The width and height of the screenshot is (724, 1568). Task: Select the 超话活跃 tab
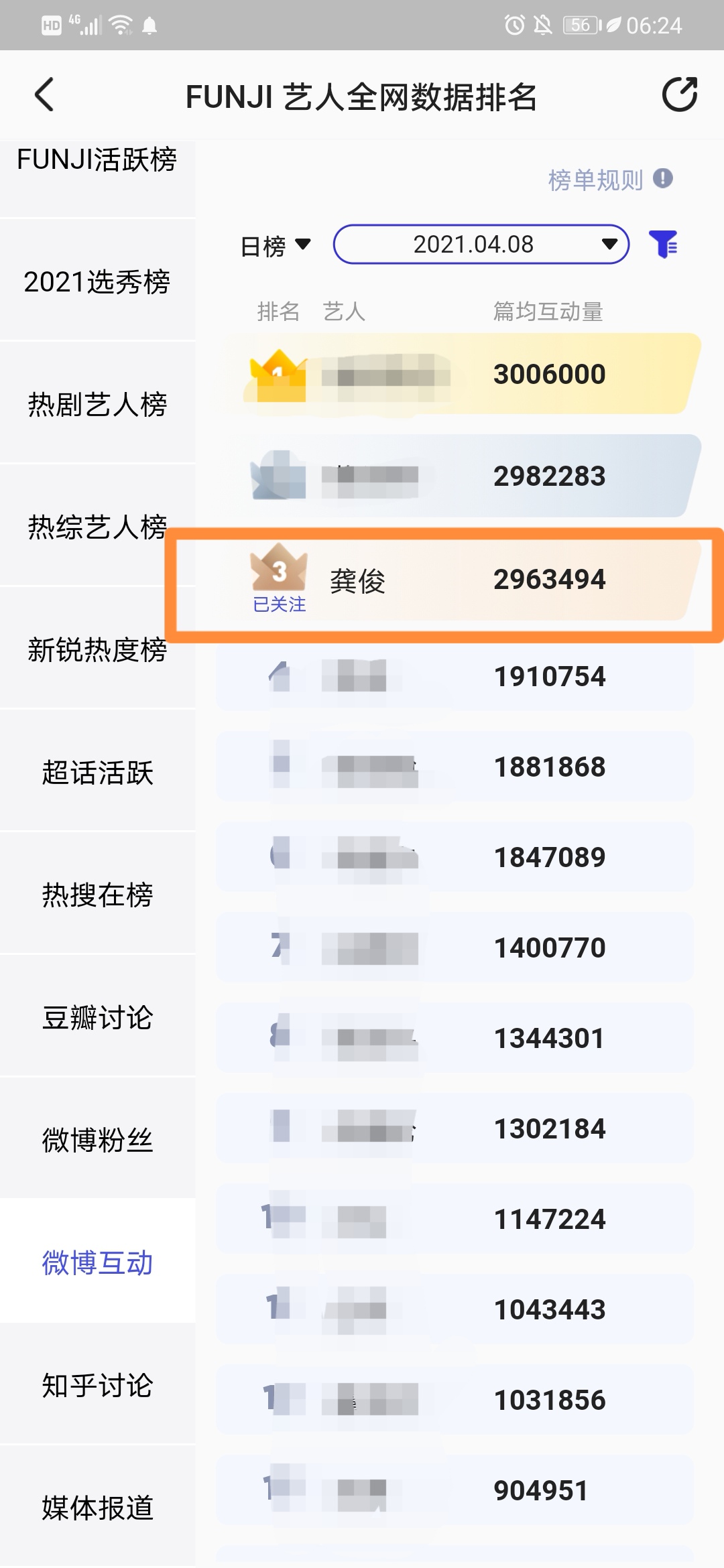tap(97, 772)
